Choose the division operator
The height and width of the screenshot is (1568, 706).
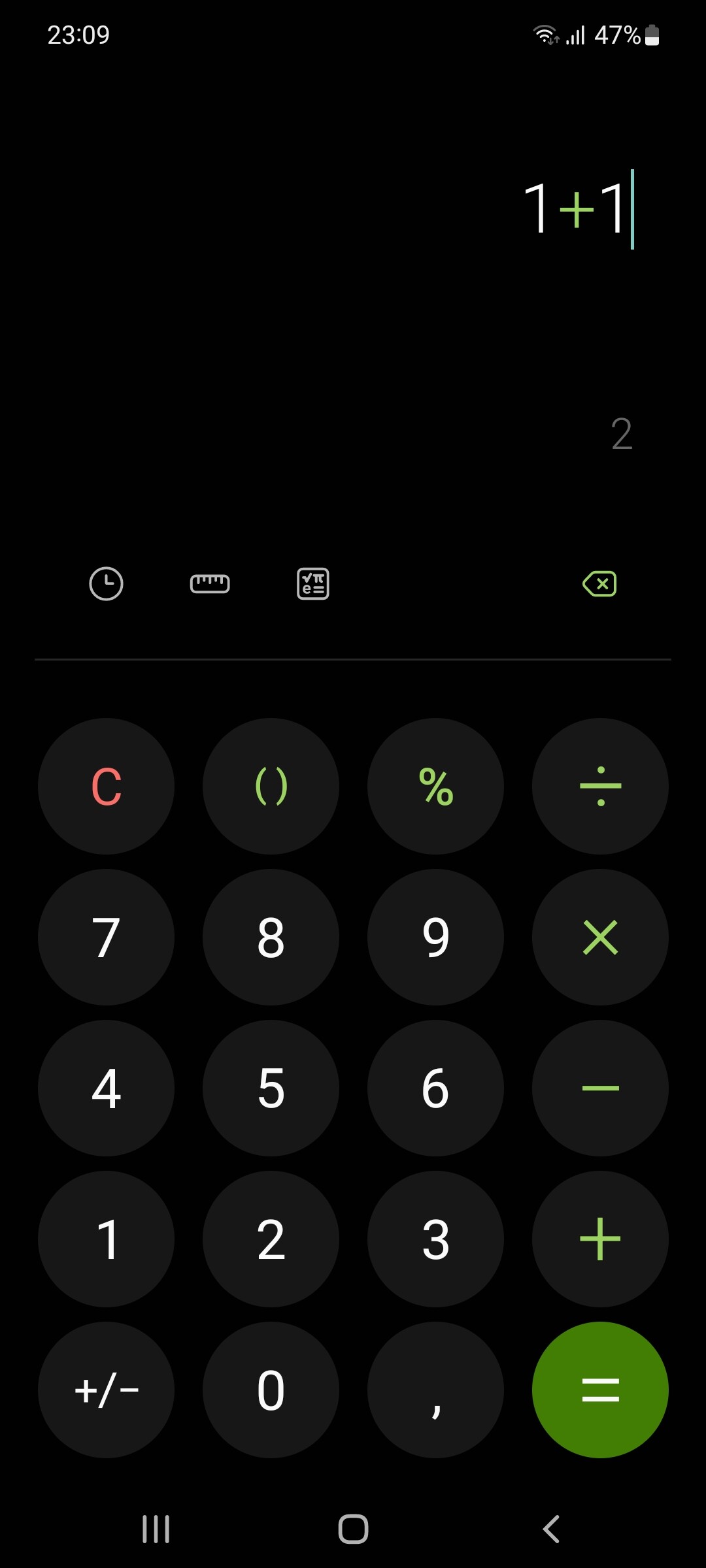[x=600, y=786]
